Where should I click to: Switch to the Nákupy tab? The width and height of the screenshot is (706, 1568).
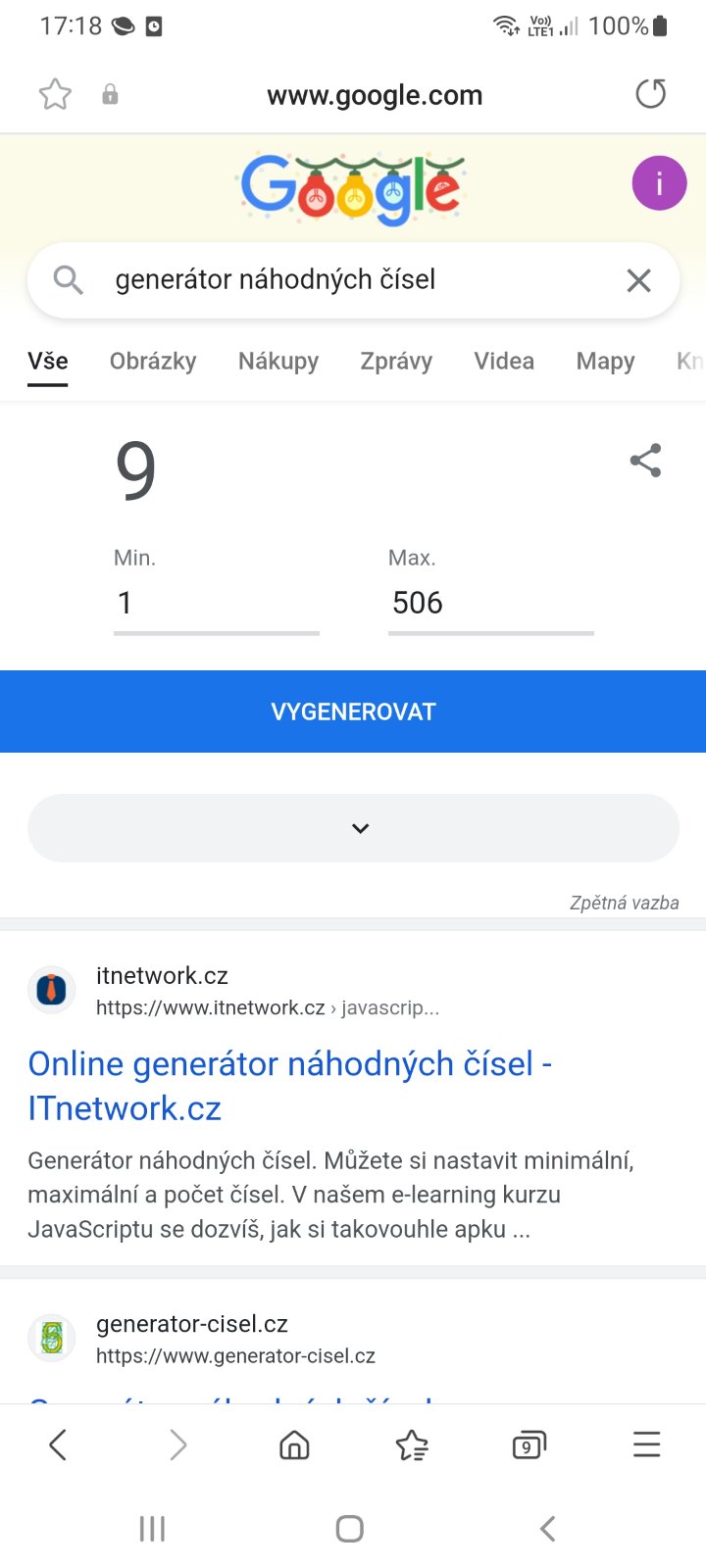click(x=278, y=361)
